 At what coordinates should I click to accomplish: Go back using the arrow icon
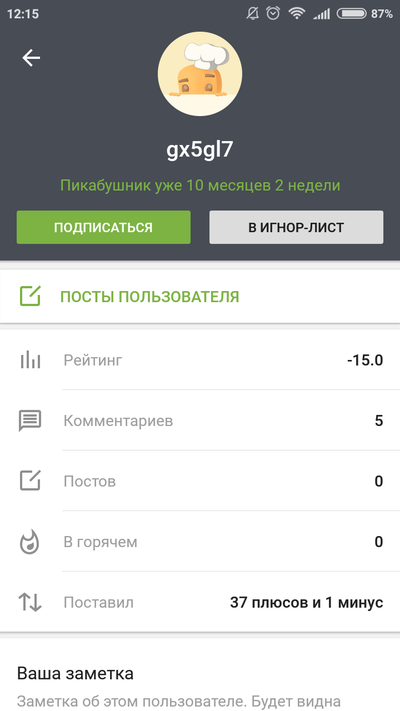[x=31, y=58]
